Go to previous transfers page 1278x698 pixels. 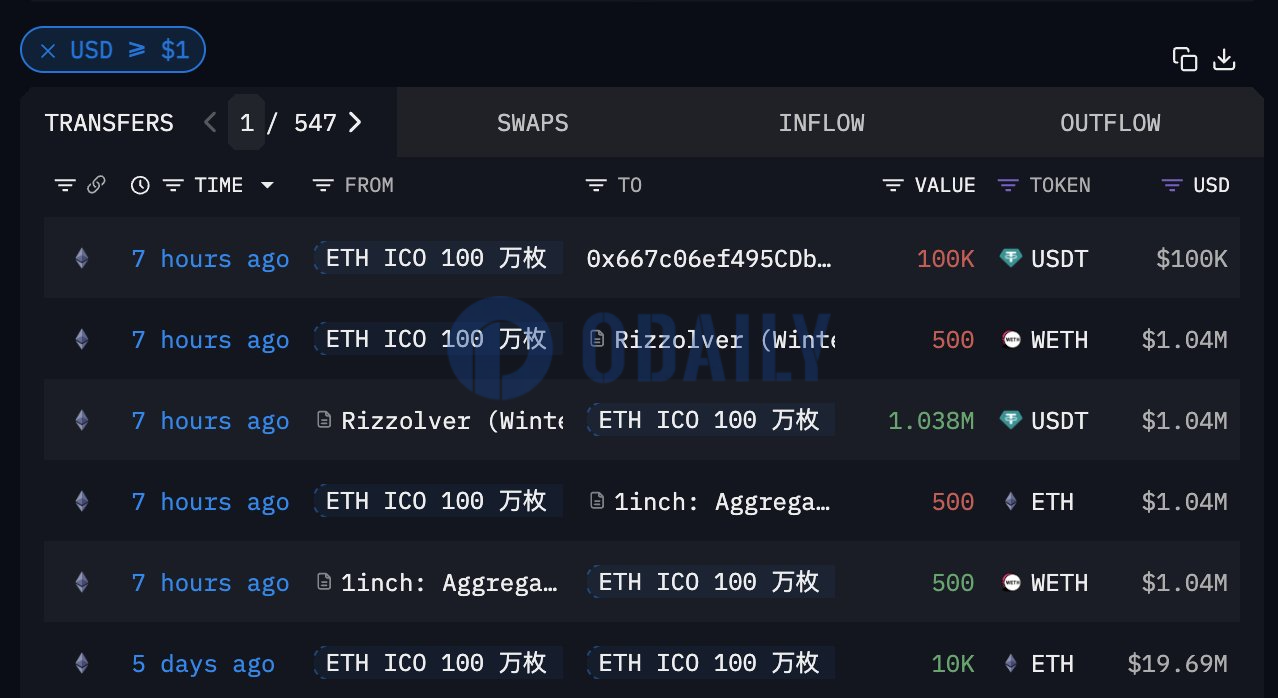coord(209,123)
